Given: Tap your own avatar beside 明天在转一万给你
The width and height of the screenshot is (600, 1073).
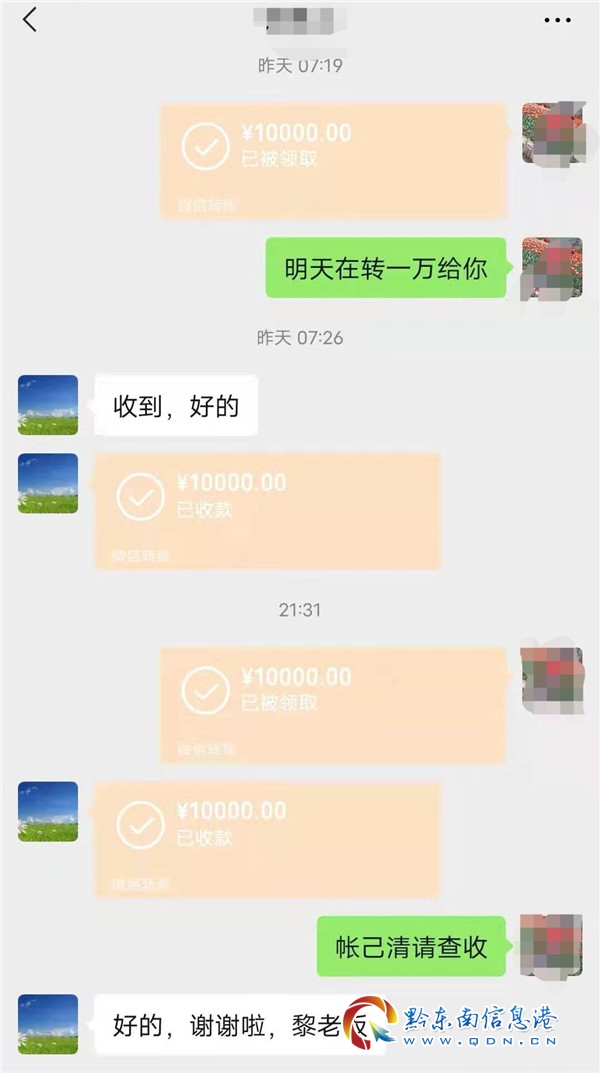Looking at the screenshot, I should (x=552, y=268).
